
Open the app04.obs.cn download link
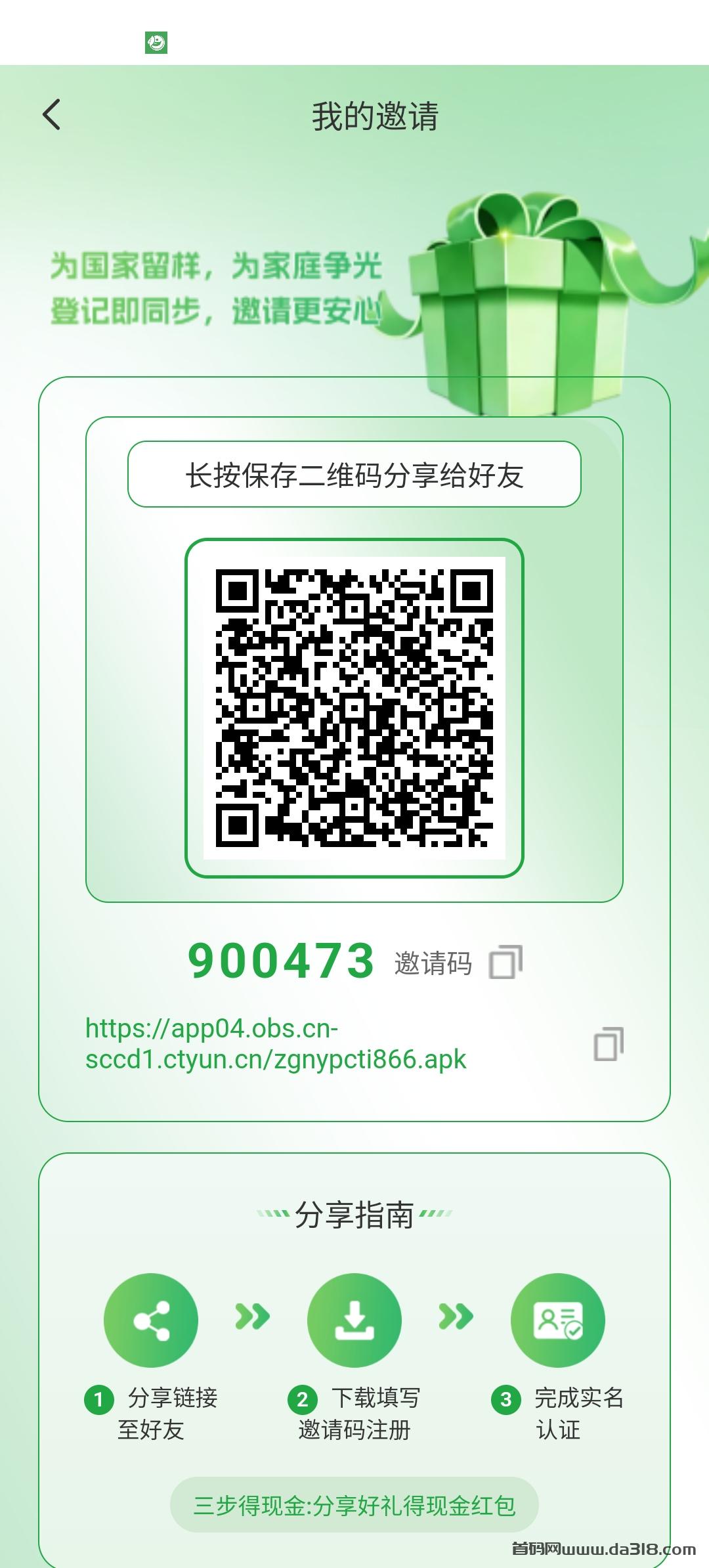pos(276,1043)
